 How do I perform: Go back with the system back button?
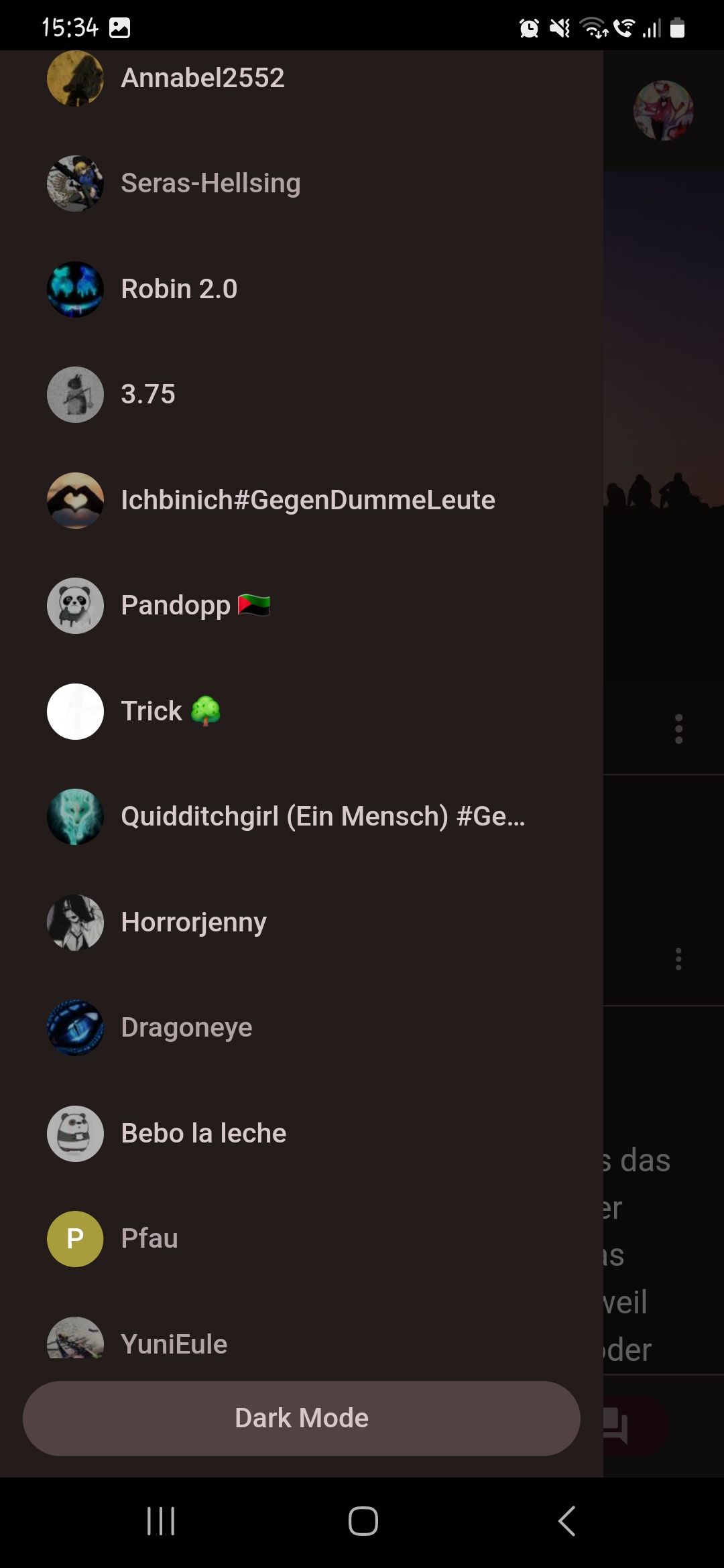coord(566,1521)
